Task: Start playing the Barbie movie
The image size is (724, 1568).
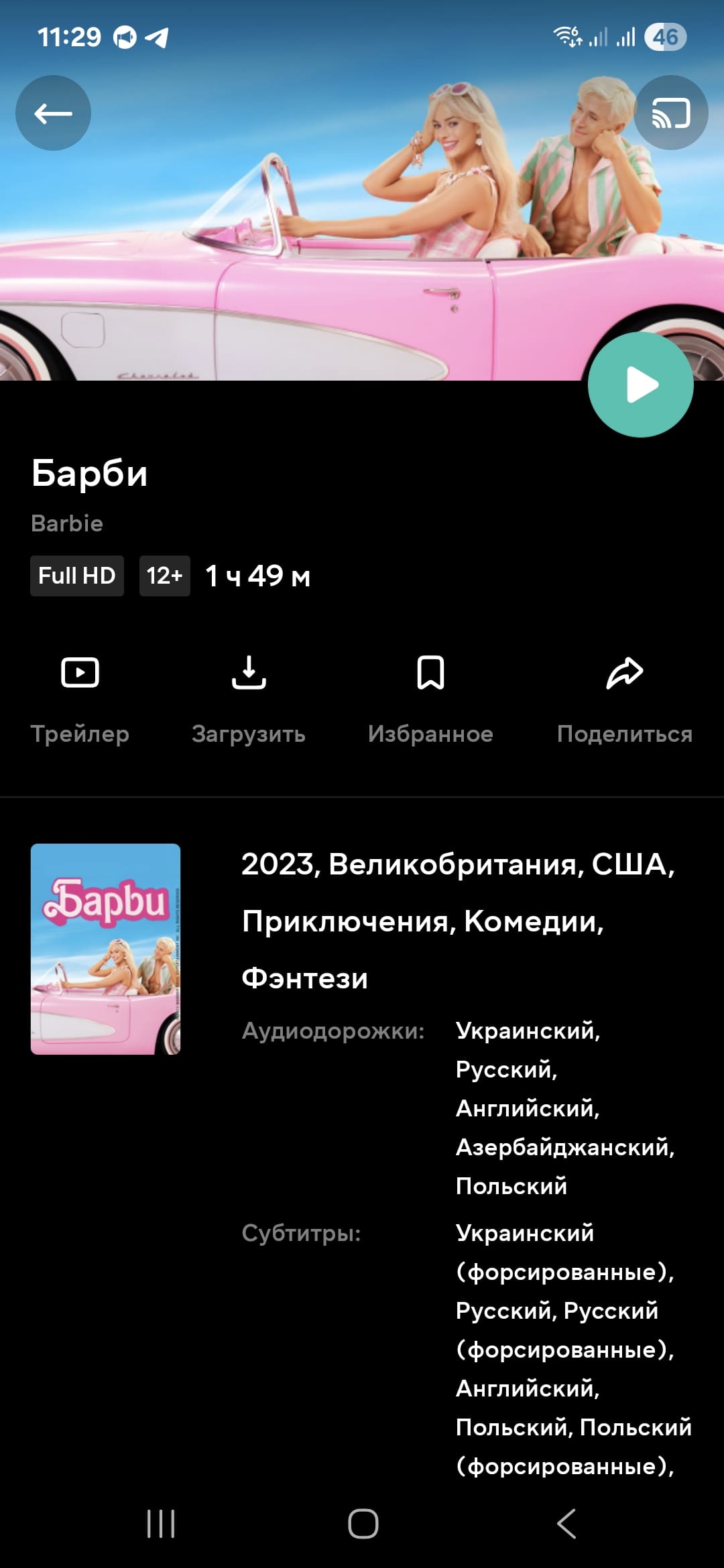Action: (640, 385)
